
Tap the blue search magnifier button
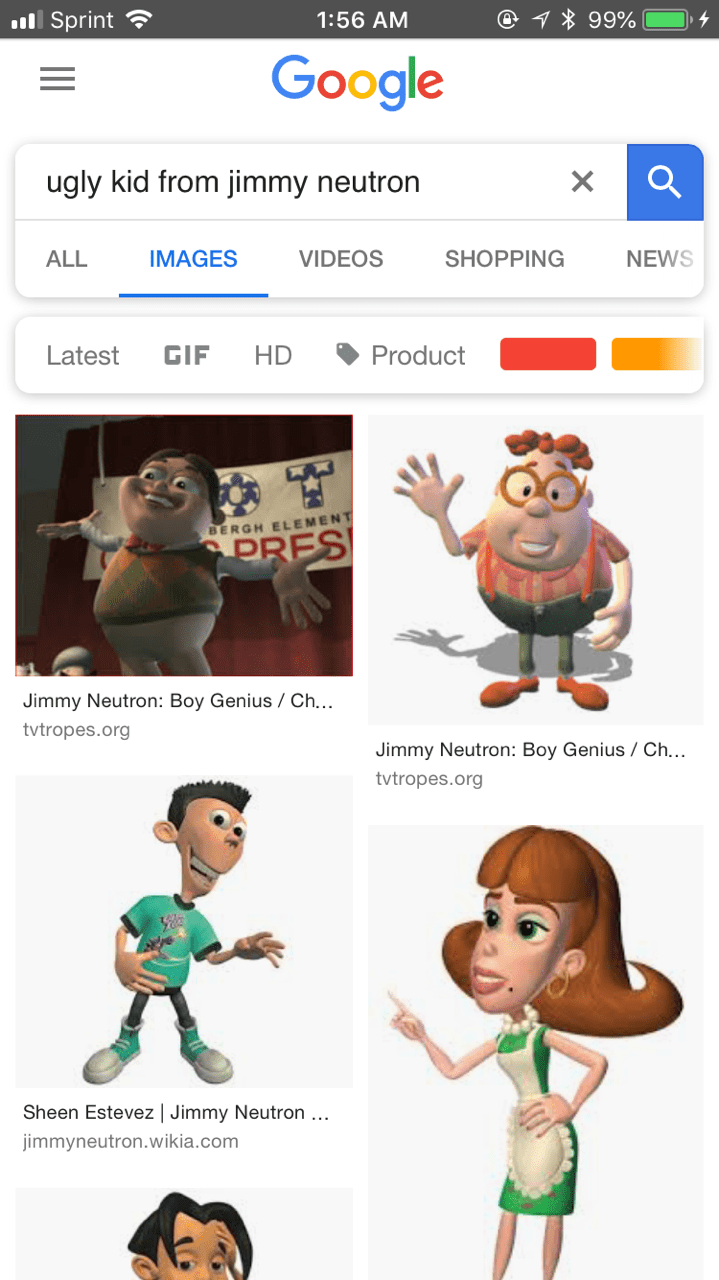pyautogui.click(x=665, y=182)
